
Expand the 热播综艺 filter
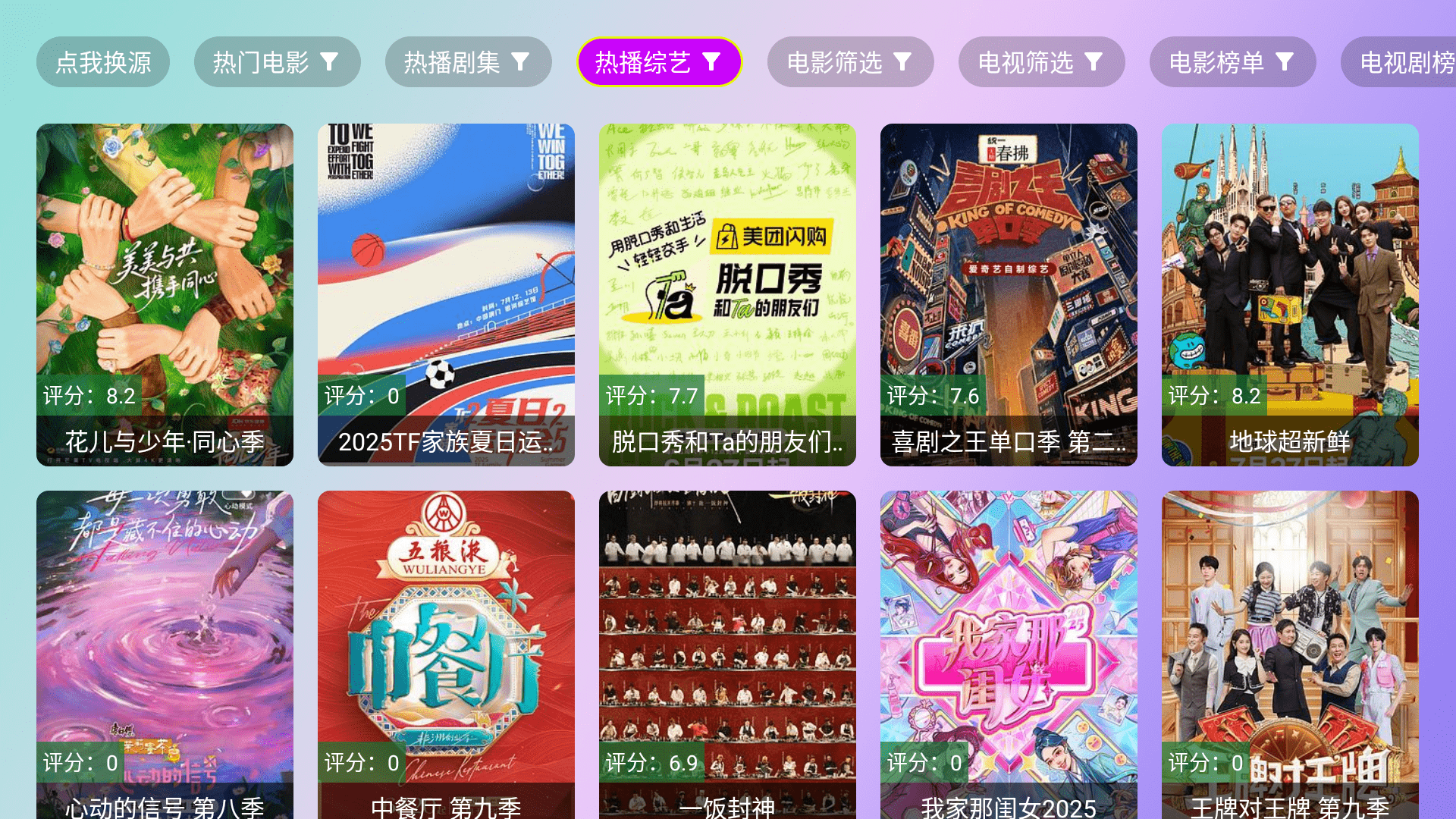point(658,62)
